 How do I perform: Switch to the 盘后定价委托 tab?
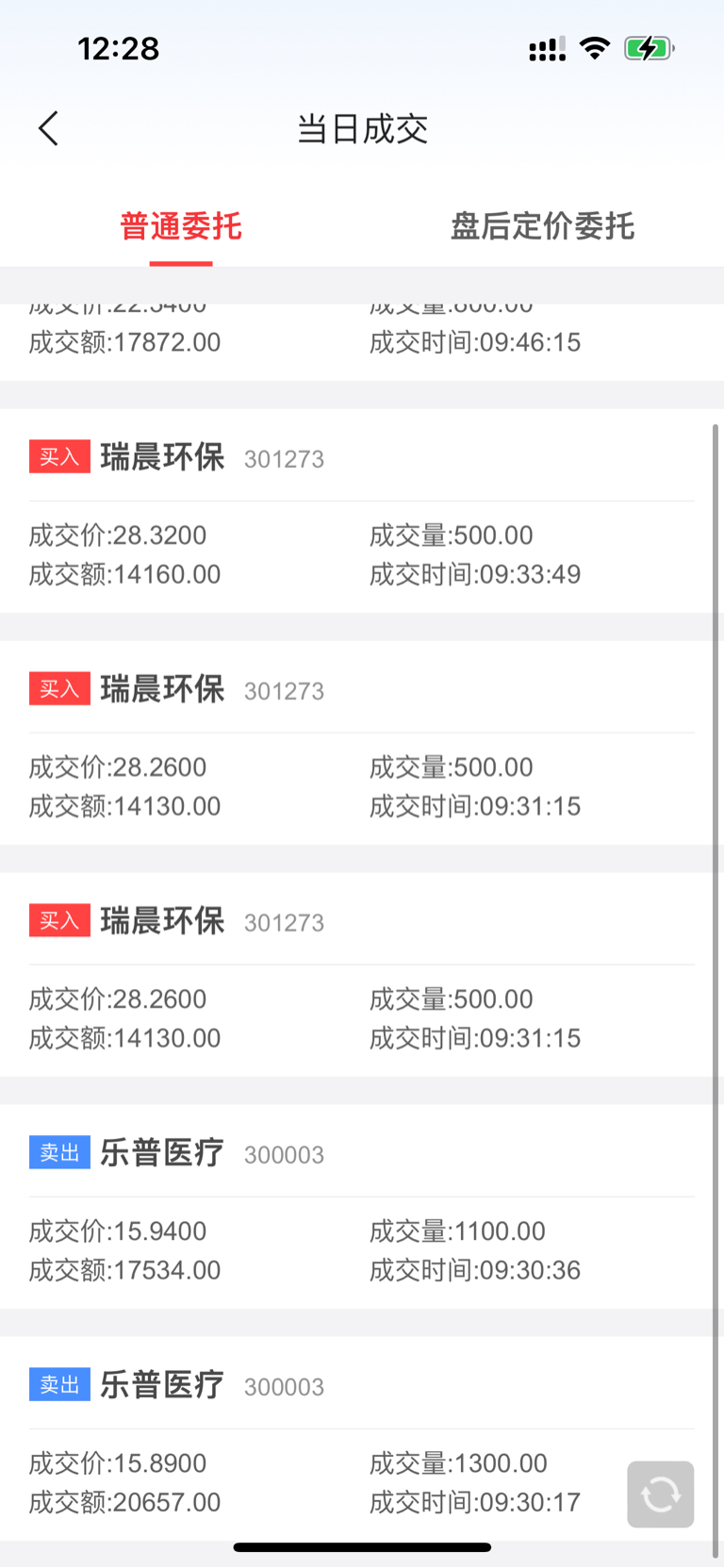542,226
